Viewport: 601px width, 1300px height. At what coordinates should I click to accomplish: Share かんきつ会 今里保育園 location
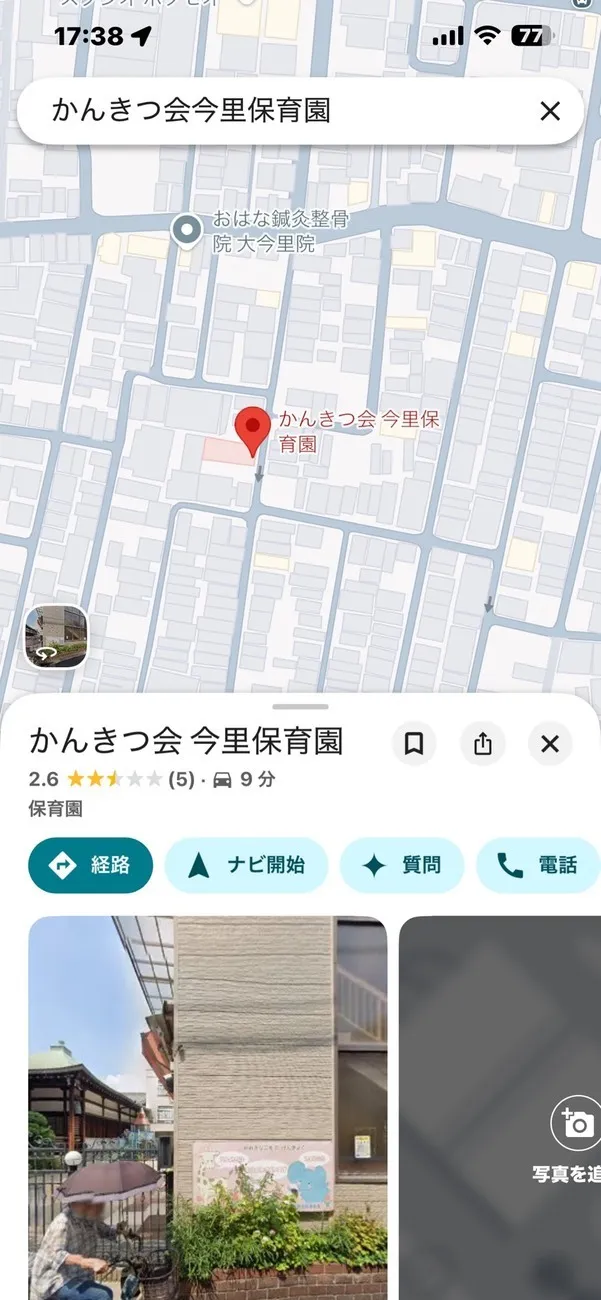pos(483,744)
